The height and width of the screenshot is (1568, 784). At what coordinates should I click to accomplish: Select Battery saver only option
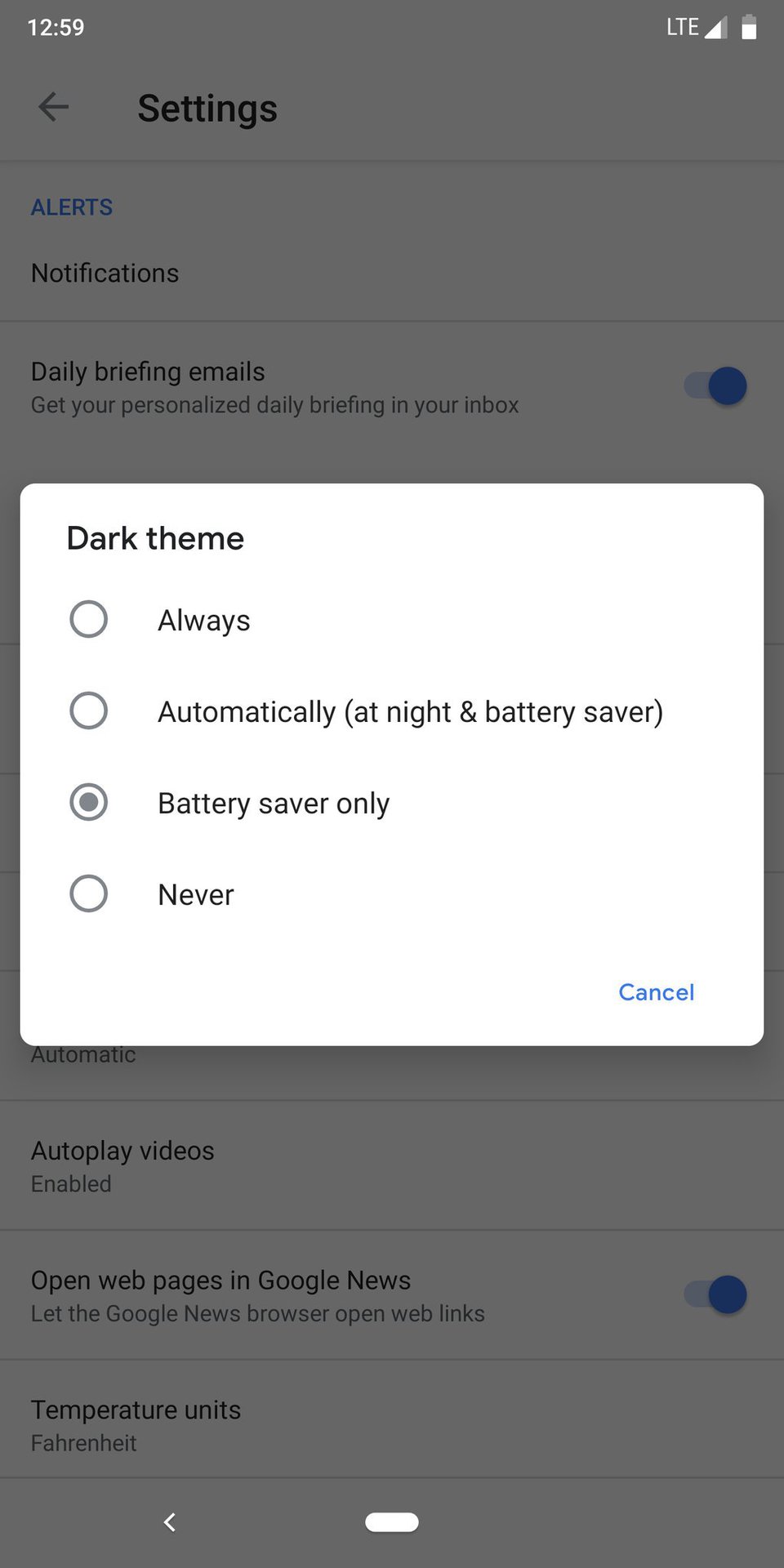[x=88, y=802]
